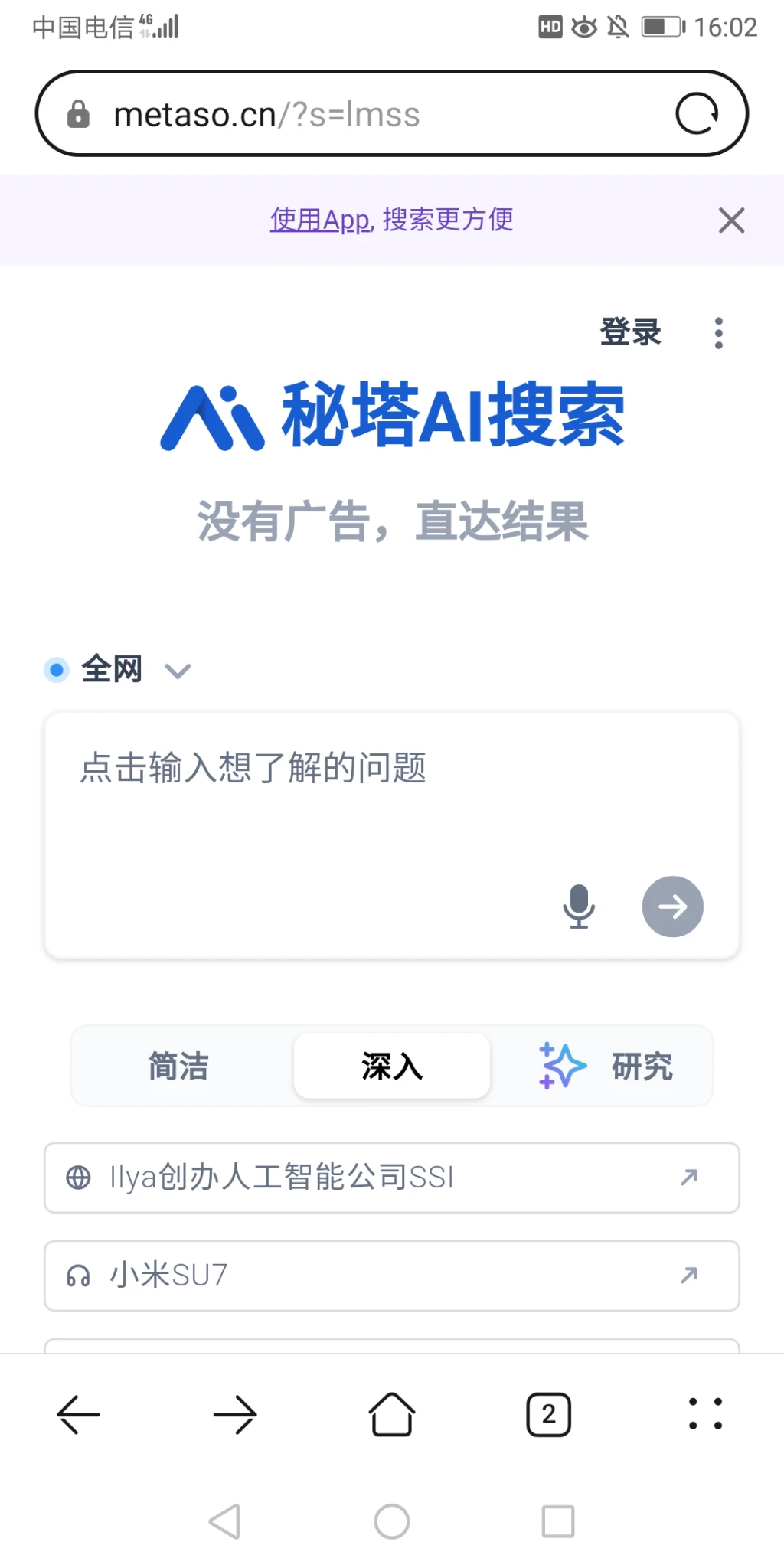Open the three-dot menu beside 登录

(x=718, y=333)
